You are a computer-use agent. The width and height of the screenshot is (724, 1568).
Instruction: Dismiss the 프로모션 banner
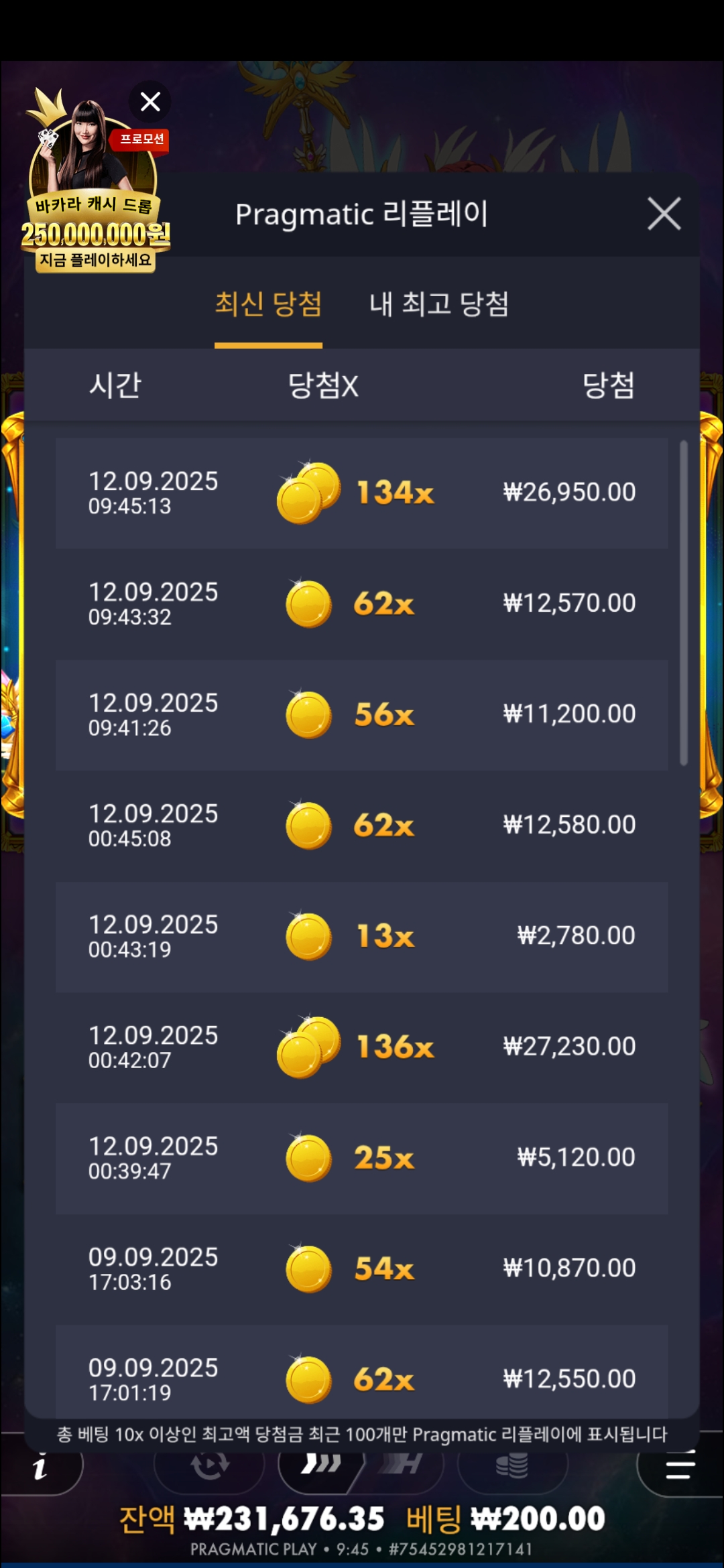(150, 102)
